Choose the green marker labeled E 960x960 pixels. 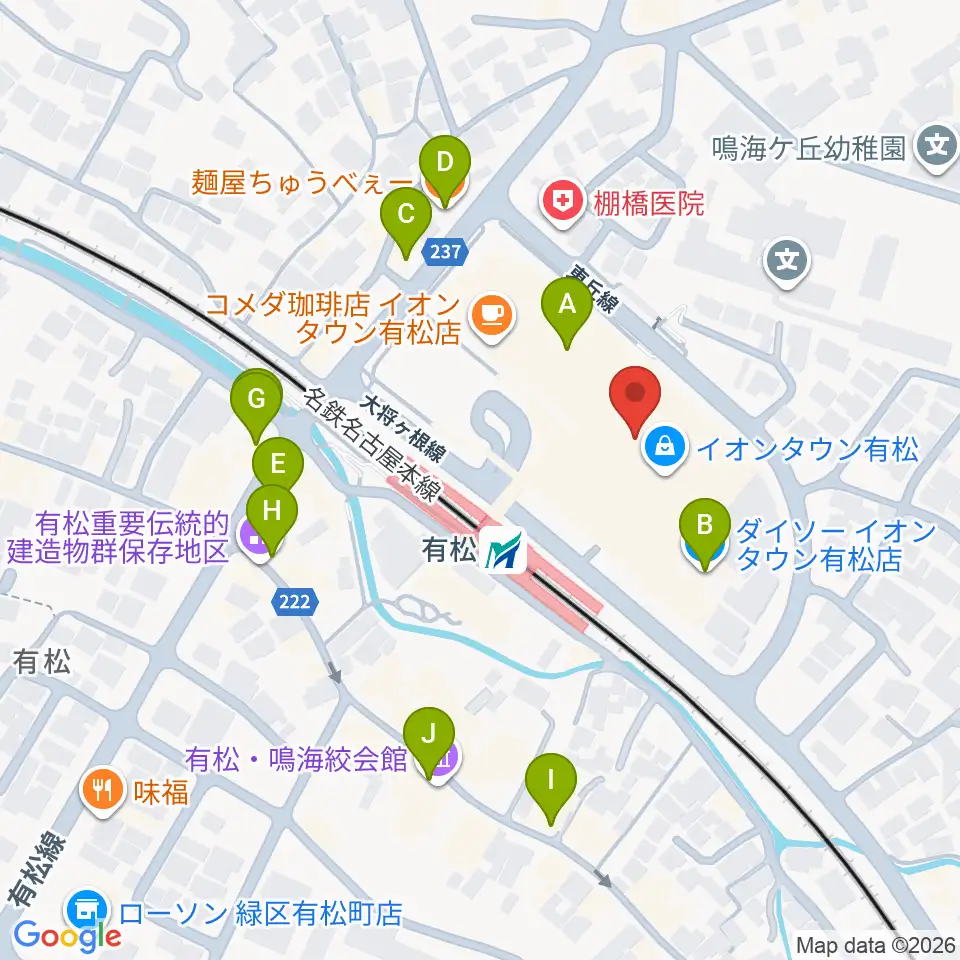coord(278,471)
